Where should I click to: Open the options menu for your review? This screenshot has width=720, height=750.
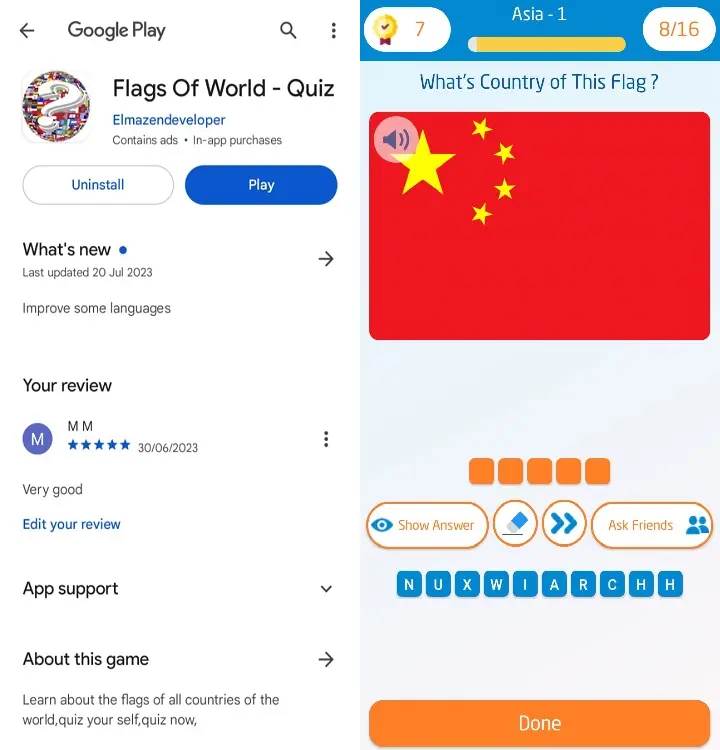point(326,439)
